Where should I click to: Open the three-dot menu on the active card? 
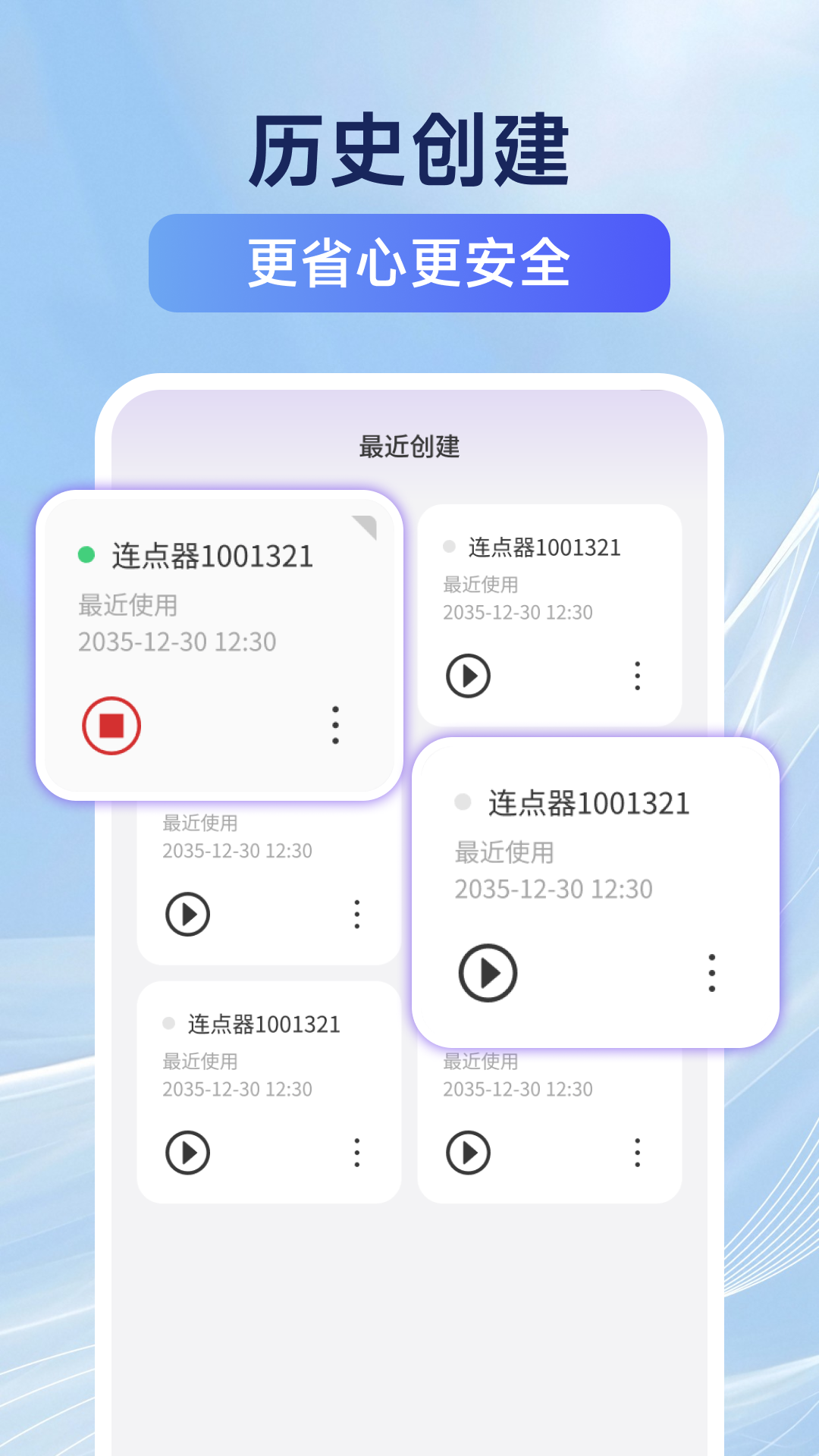pyautogui.click(x=336, y=725)
